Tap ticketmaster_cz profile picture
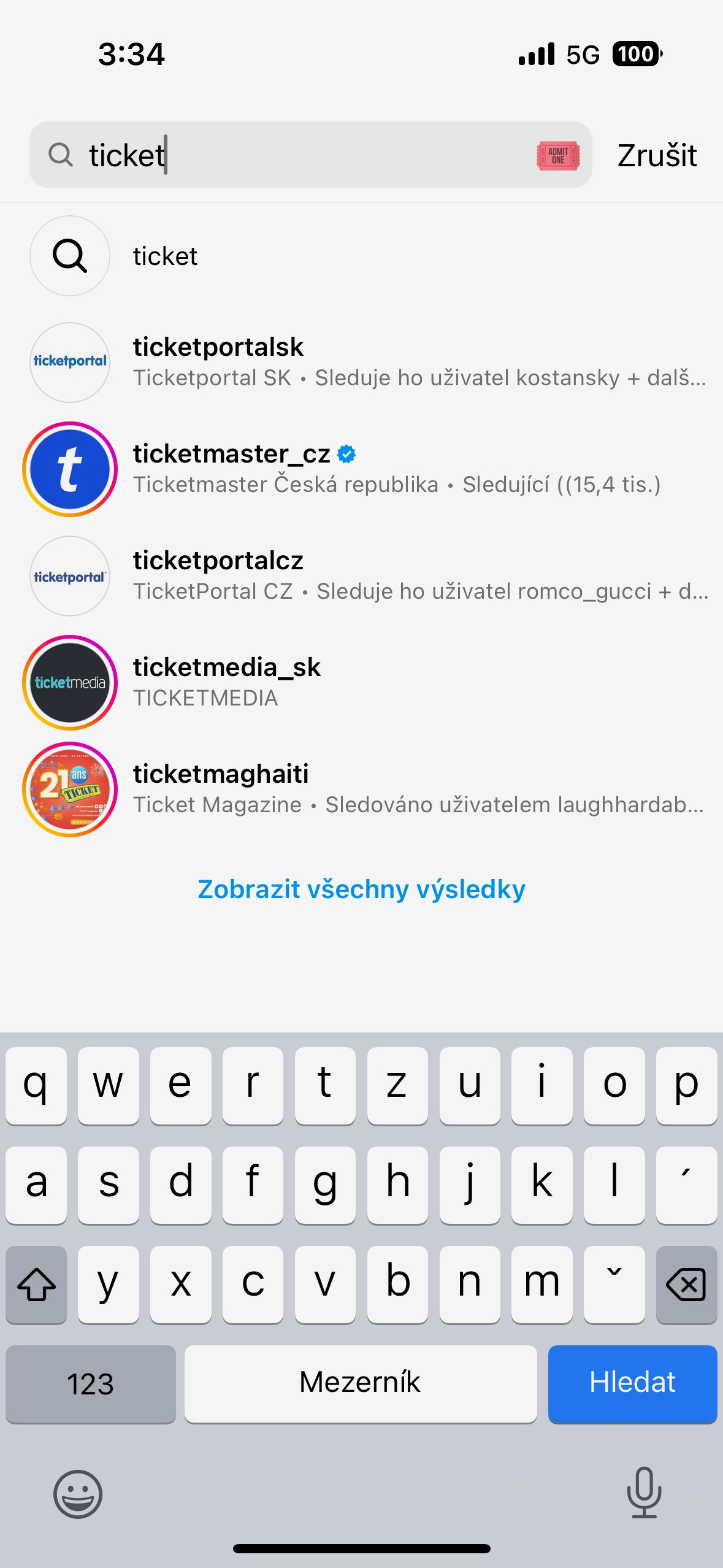Viewport: 723px width, 1568px height. pos(69,469)
